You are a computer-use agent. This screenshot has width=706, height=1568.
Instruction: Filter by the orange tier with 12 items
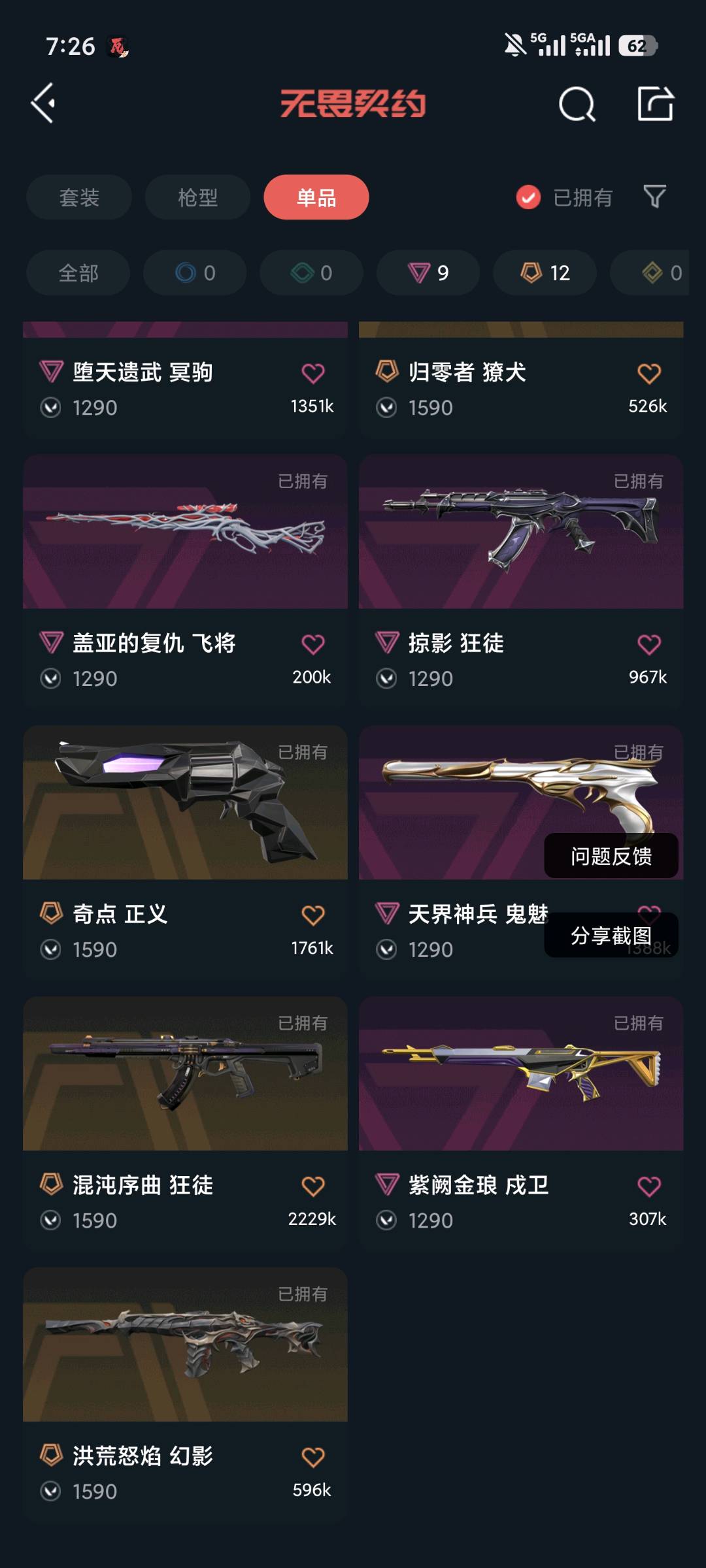click(545, 272)
